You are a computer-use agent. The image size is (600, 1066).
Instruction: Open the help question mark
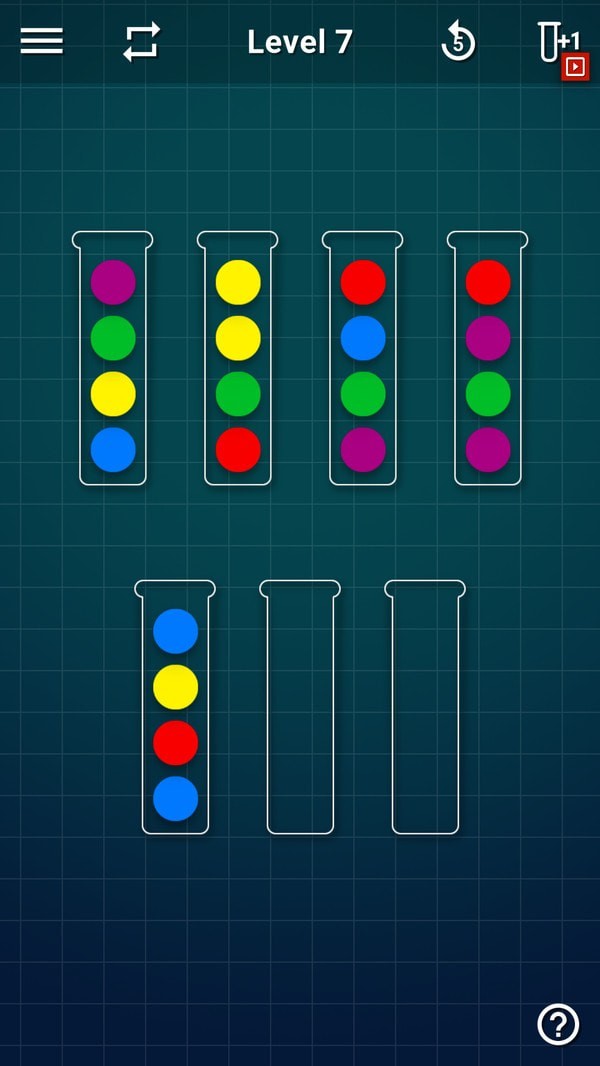(558, 1024)
